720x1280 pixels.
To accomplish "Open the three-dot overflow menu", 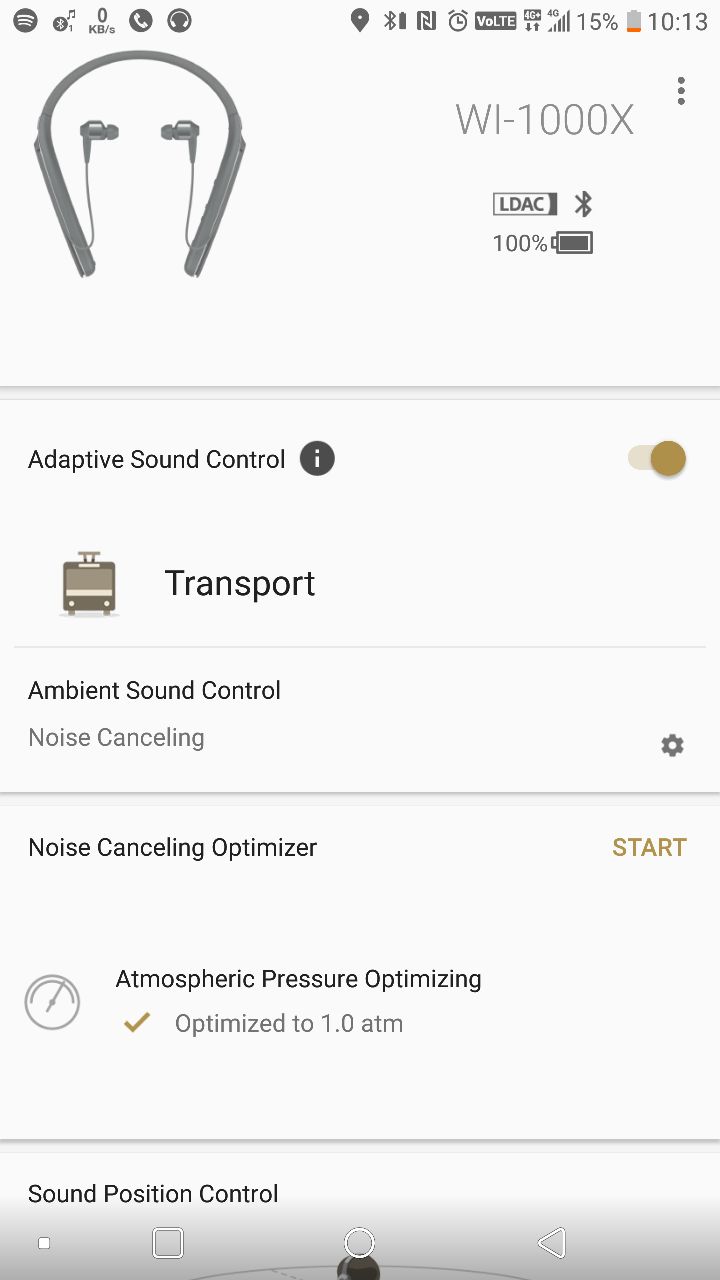I will 681,91.
